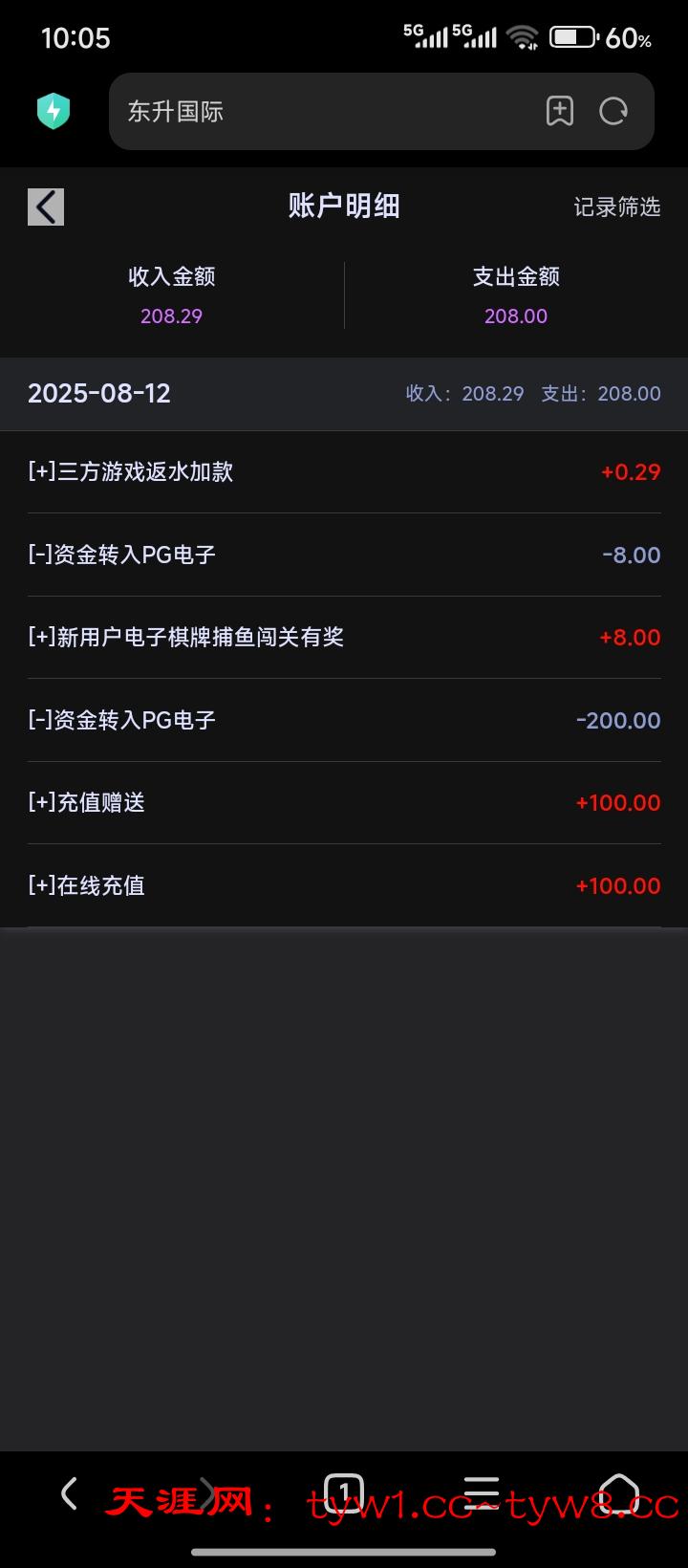The width and height of the screenshot is (688, 1568).
Task: Open the browser tabs switcher
Action: click(344, 1492)
